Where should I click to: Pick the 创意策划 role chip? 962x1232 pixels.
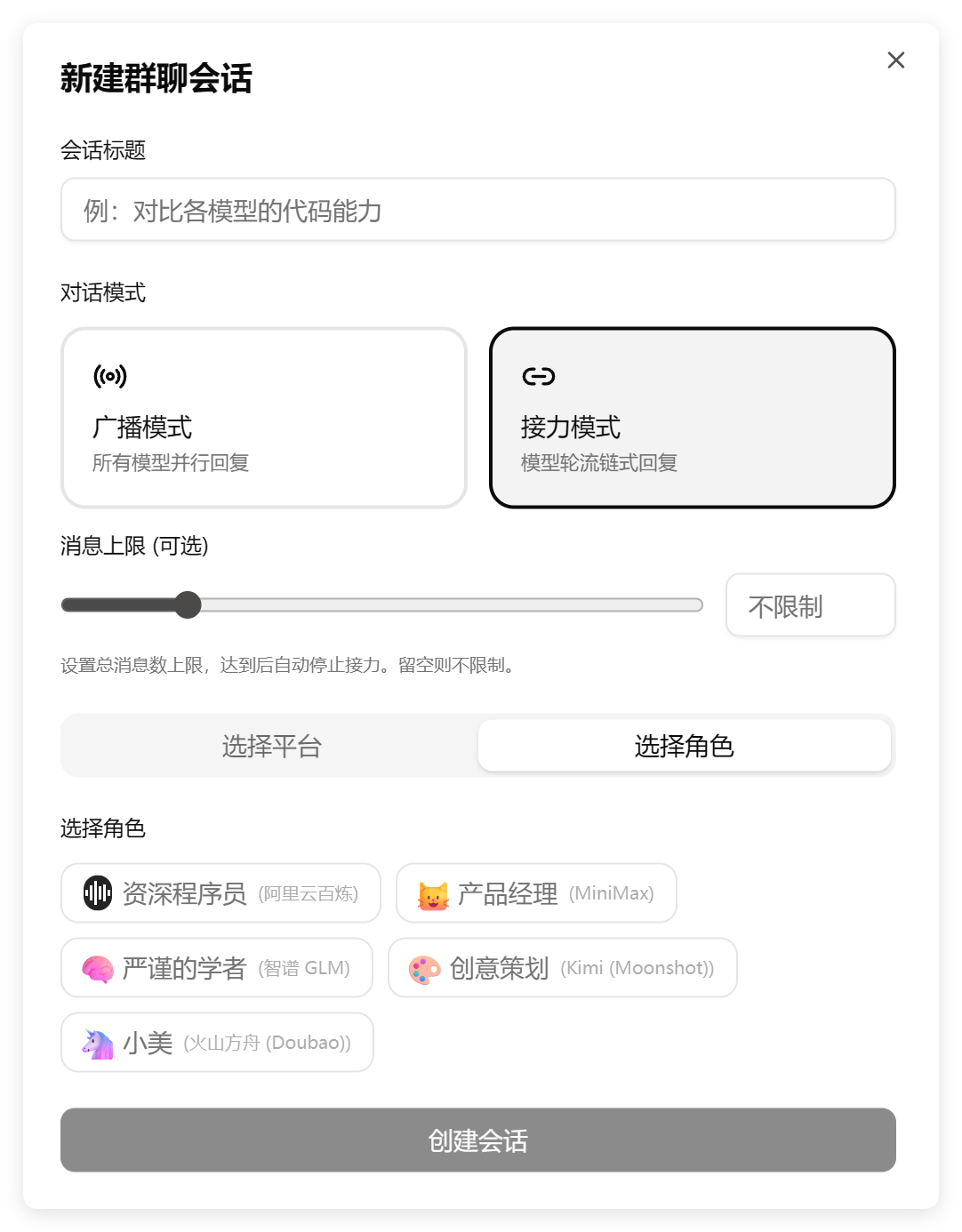(x=562, y=968)
